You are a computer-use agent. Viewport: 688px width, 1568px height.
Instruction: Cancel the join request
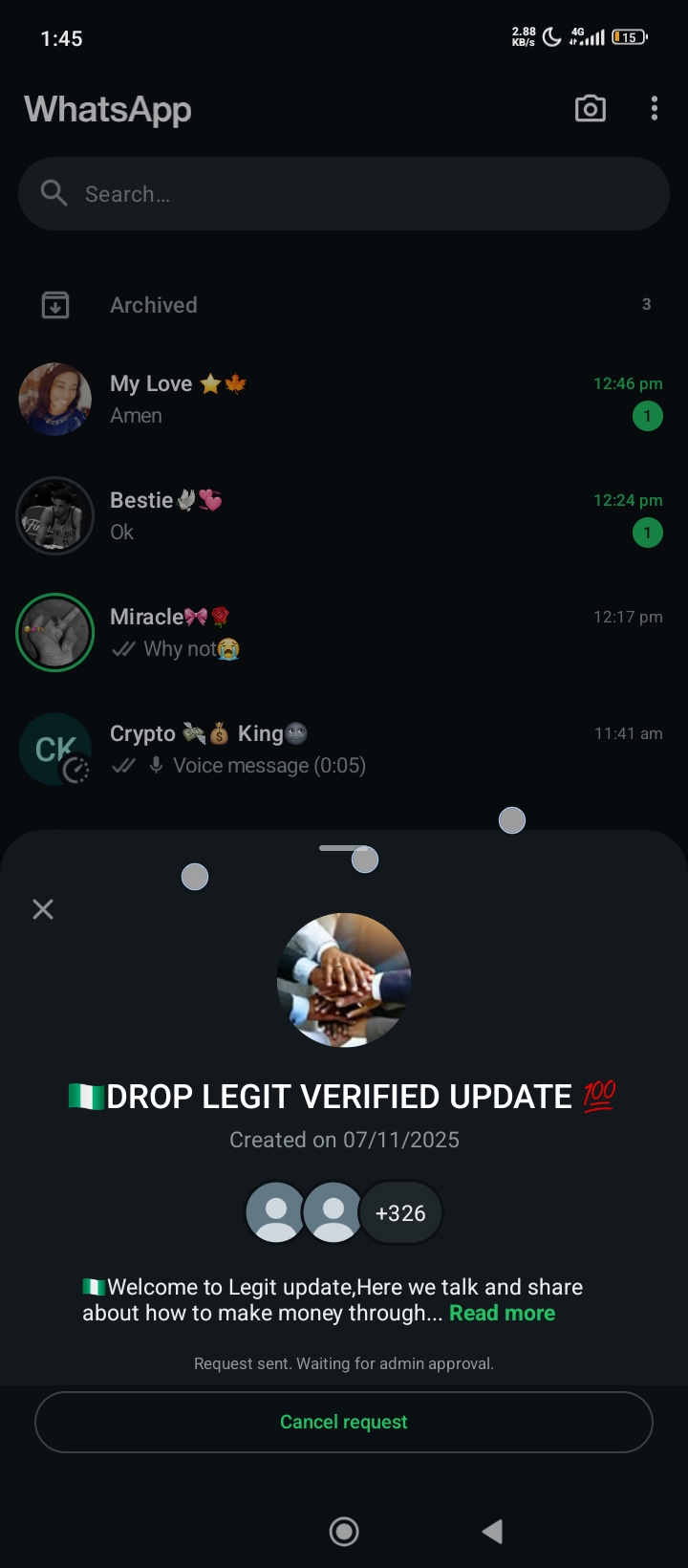tap(344, 1422)
